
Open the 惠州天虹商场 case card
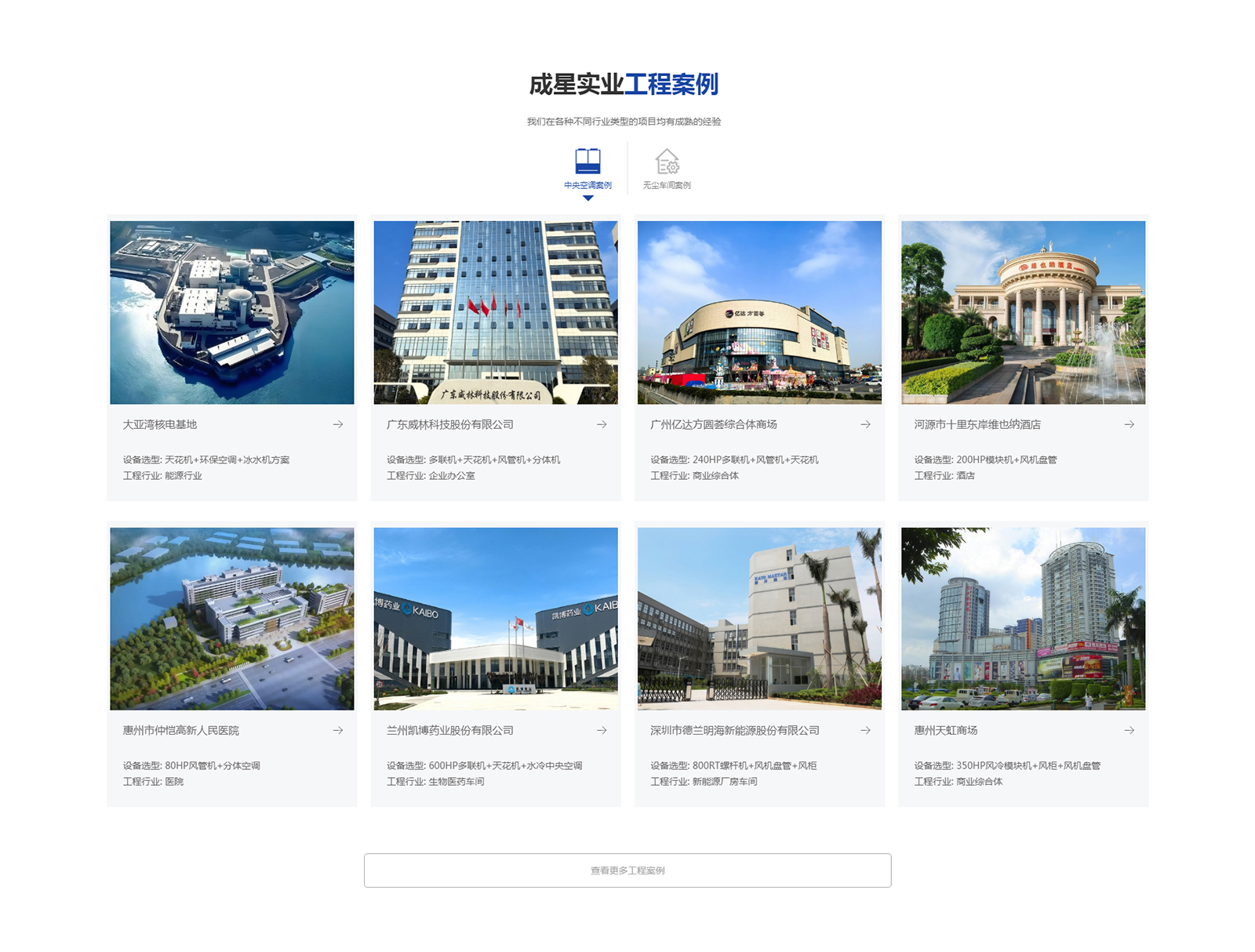1024,664
